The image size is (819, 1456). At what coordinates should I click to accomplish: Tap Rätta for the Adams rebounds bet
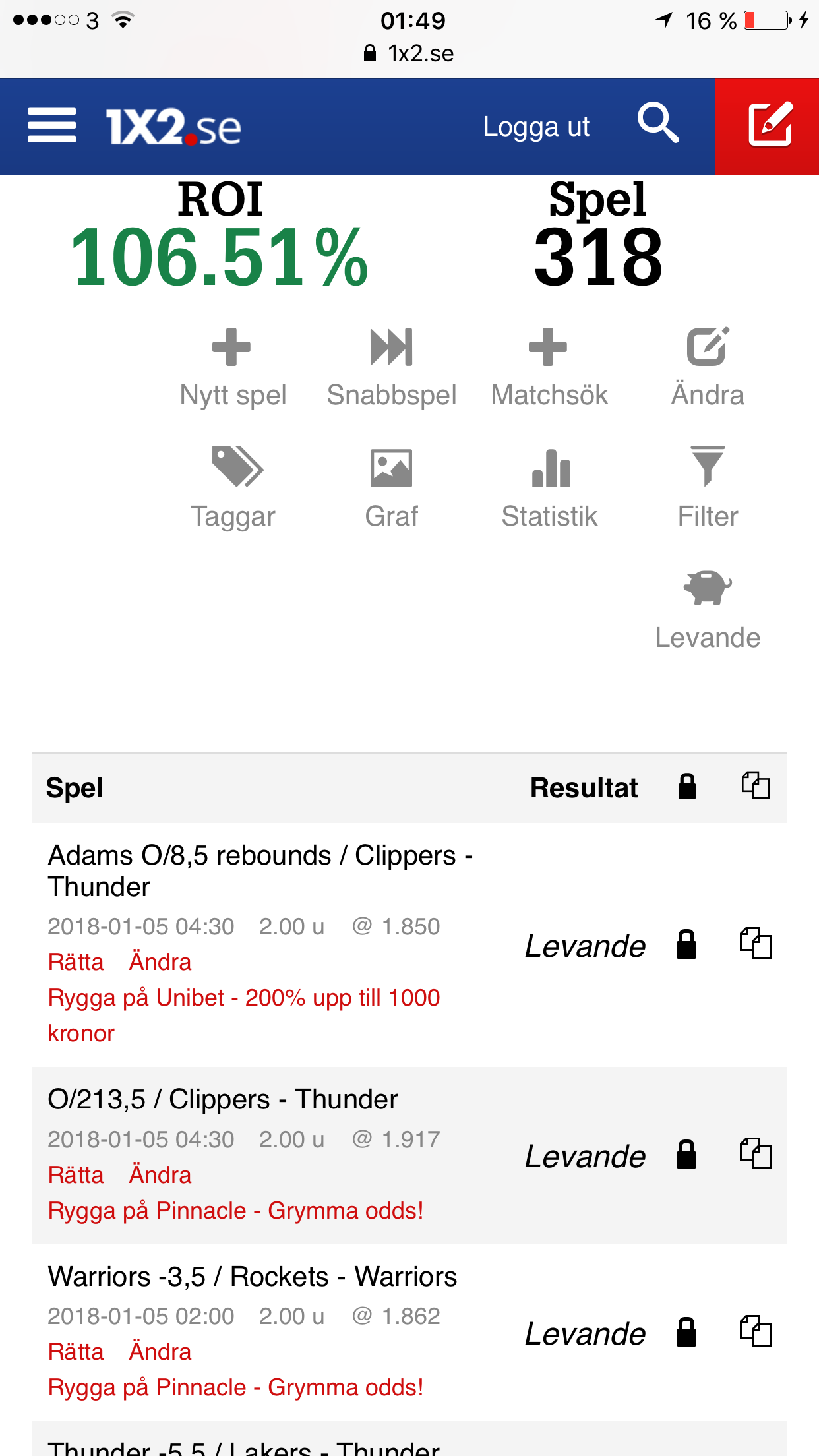76,962
